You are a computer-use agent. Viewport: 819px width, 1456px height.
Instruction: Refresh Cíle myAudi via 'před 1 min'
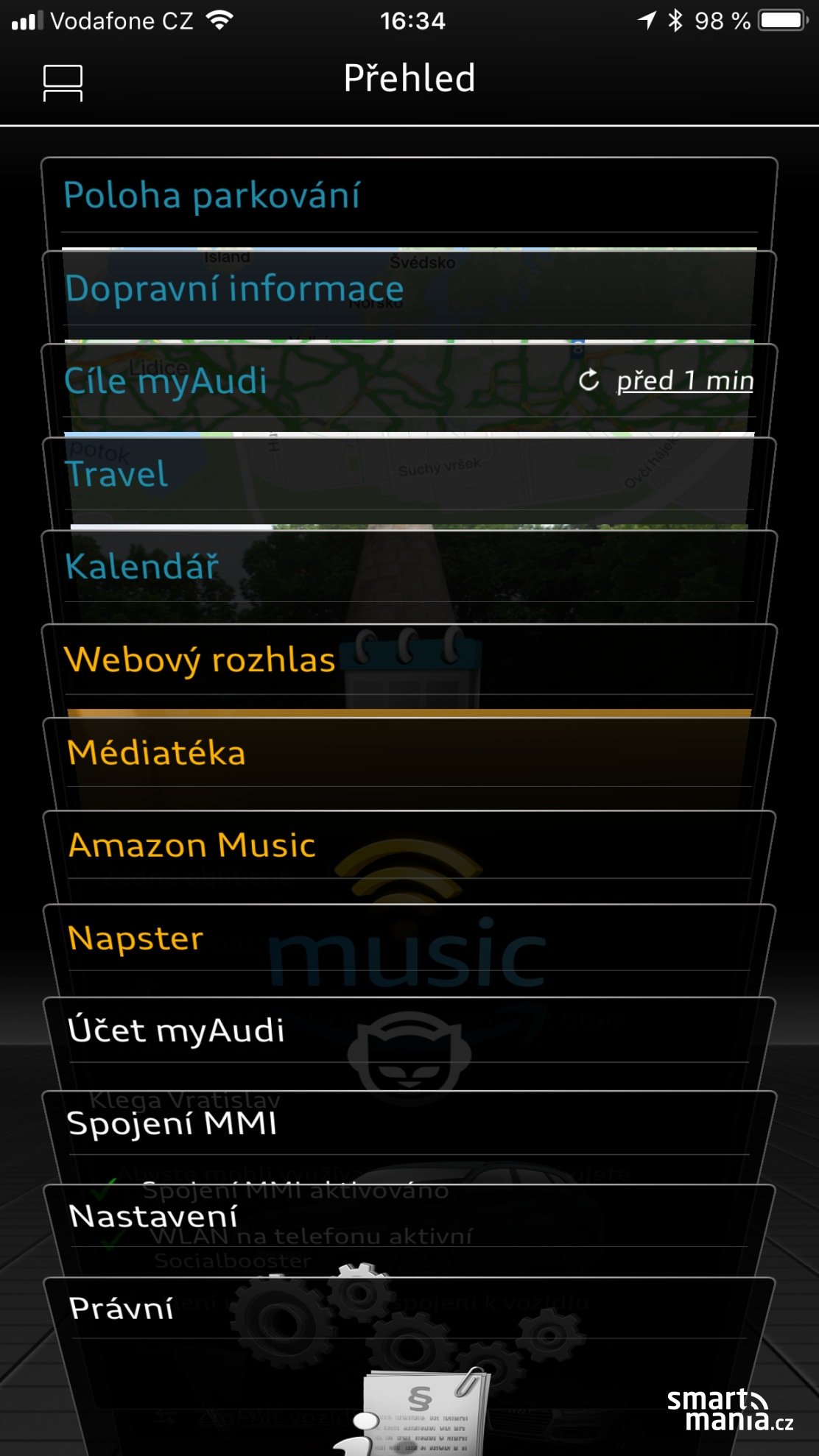pyautogui.click(x=666, y=381)
